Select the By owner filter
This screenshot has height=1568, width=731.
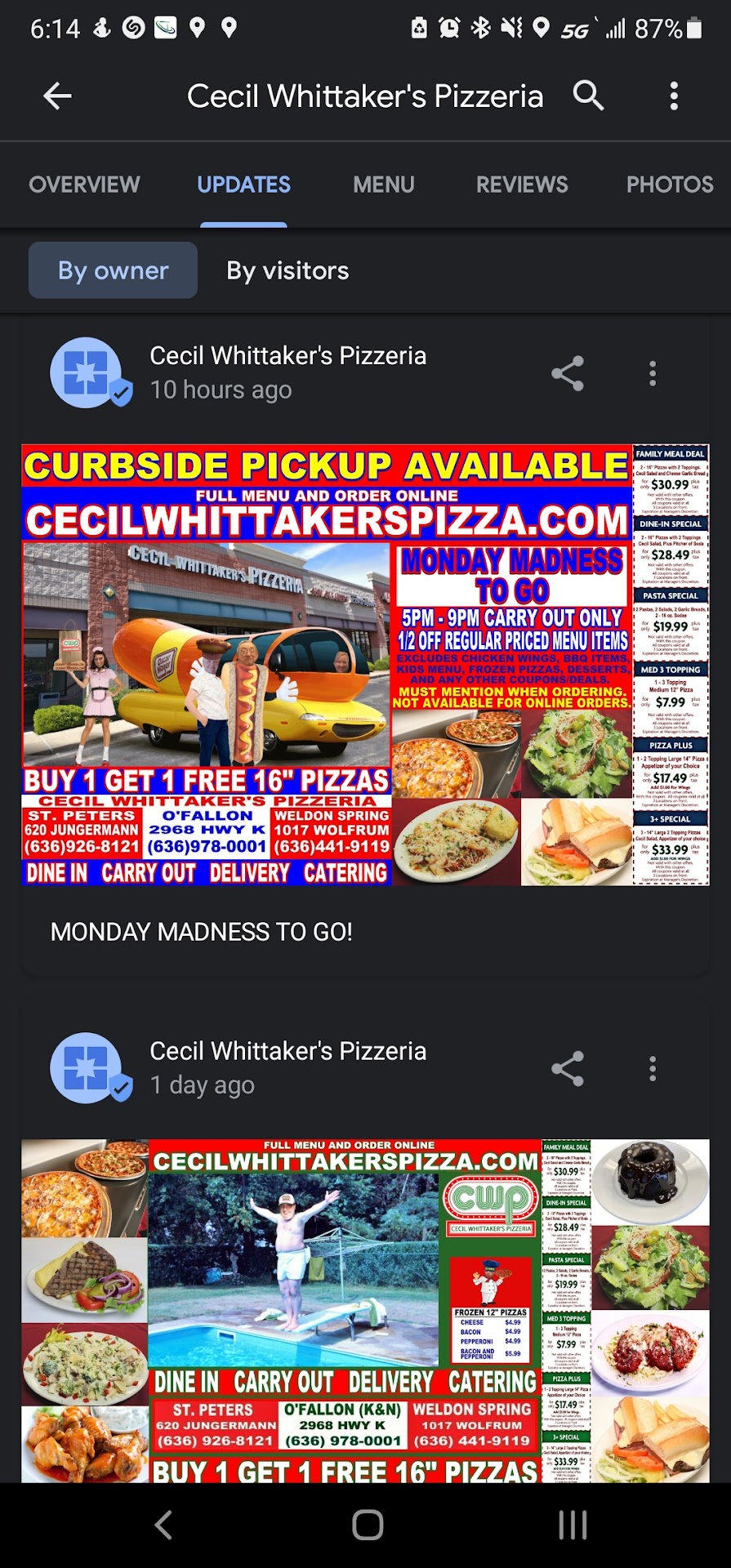(113, 270)
